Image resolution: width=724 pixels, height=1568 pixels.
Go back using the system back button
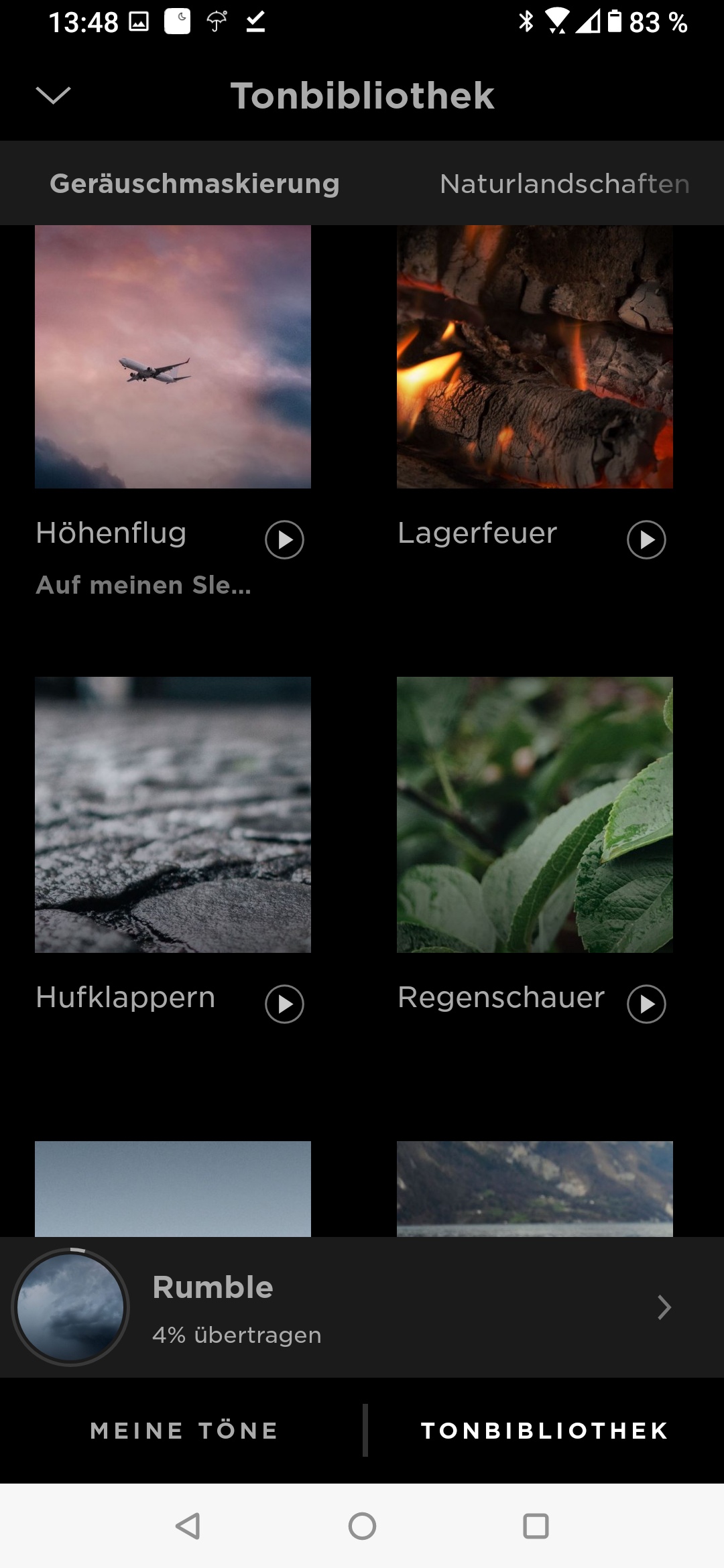(x=188, y=1526)
